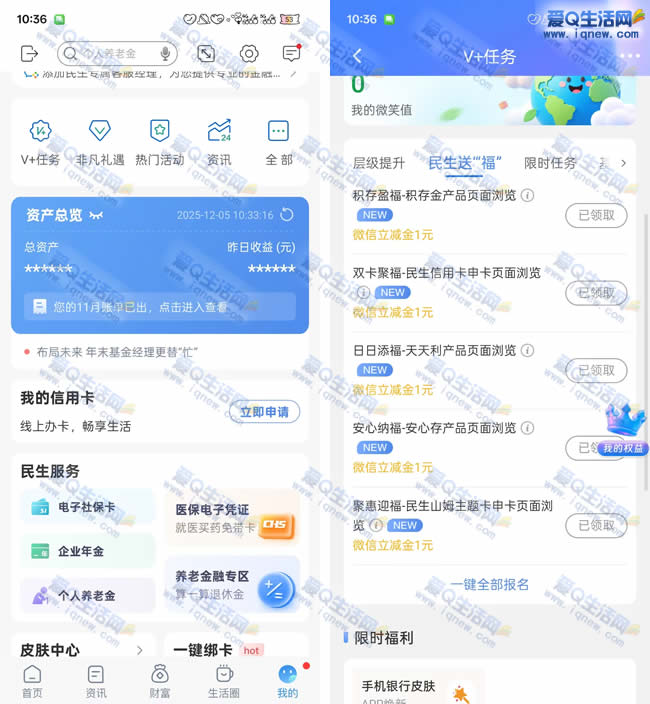Toggle asset visibility eye beside 资产总览
The width and height of the screenshot is (650, 704).
[x=96, y=215]
